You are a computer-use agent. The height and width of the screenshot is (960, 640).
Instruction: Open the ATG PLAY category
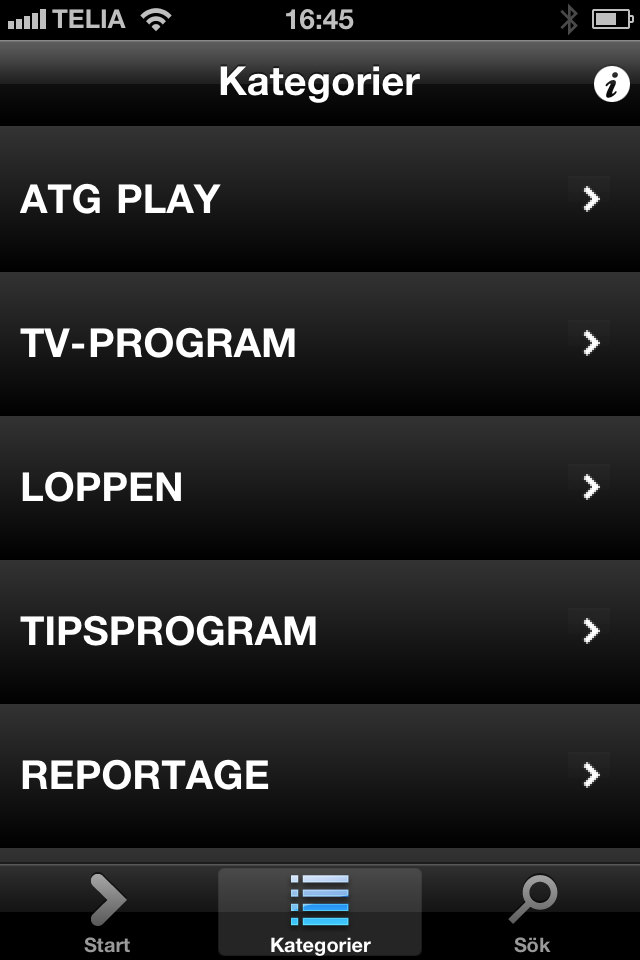pyautogui.click(x=320, y=199)
